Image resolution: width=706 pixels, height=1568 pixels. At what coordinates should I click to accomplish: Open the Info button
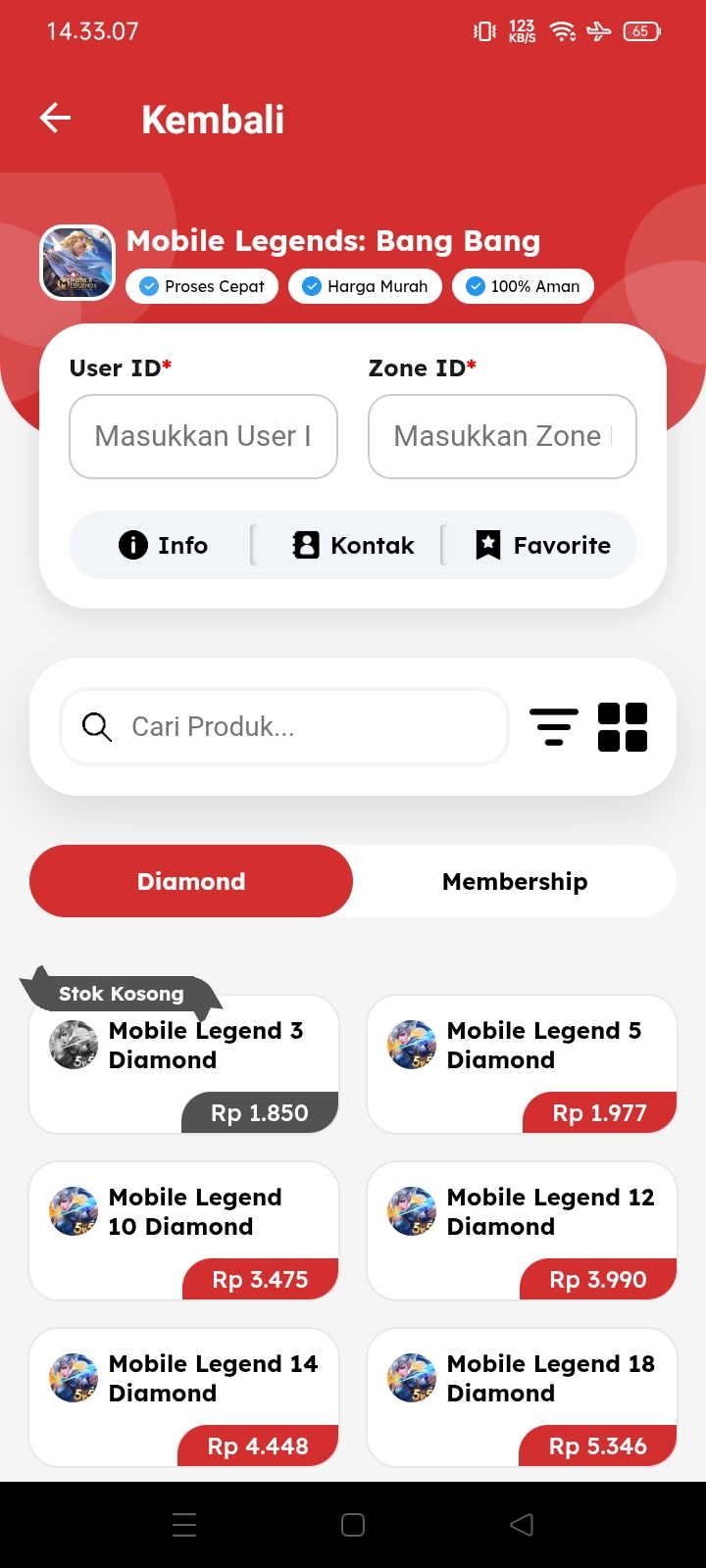tap(163, 545)
